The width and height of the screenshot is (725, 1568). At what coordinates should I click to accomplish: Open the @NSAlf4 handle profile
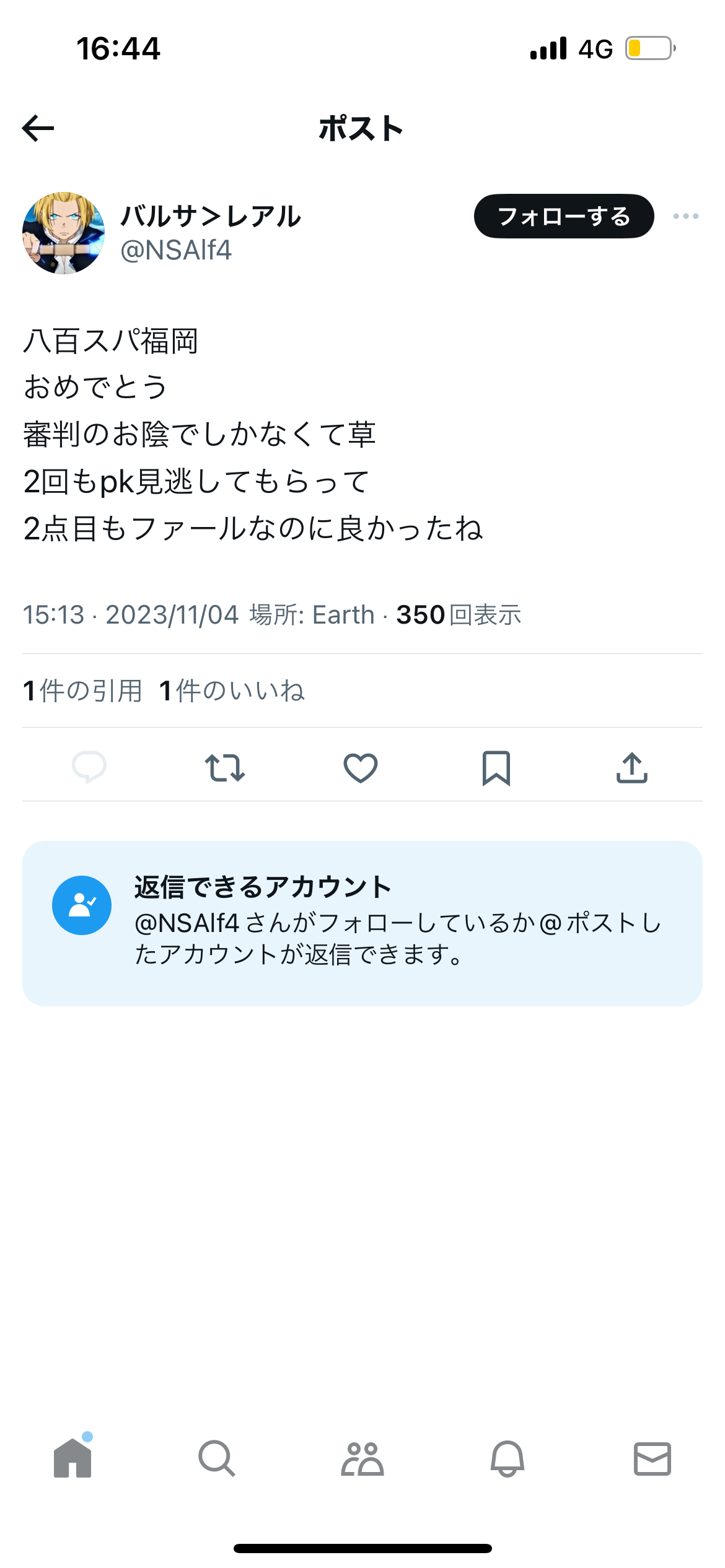point(176,250)
